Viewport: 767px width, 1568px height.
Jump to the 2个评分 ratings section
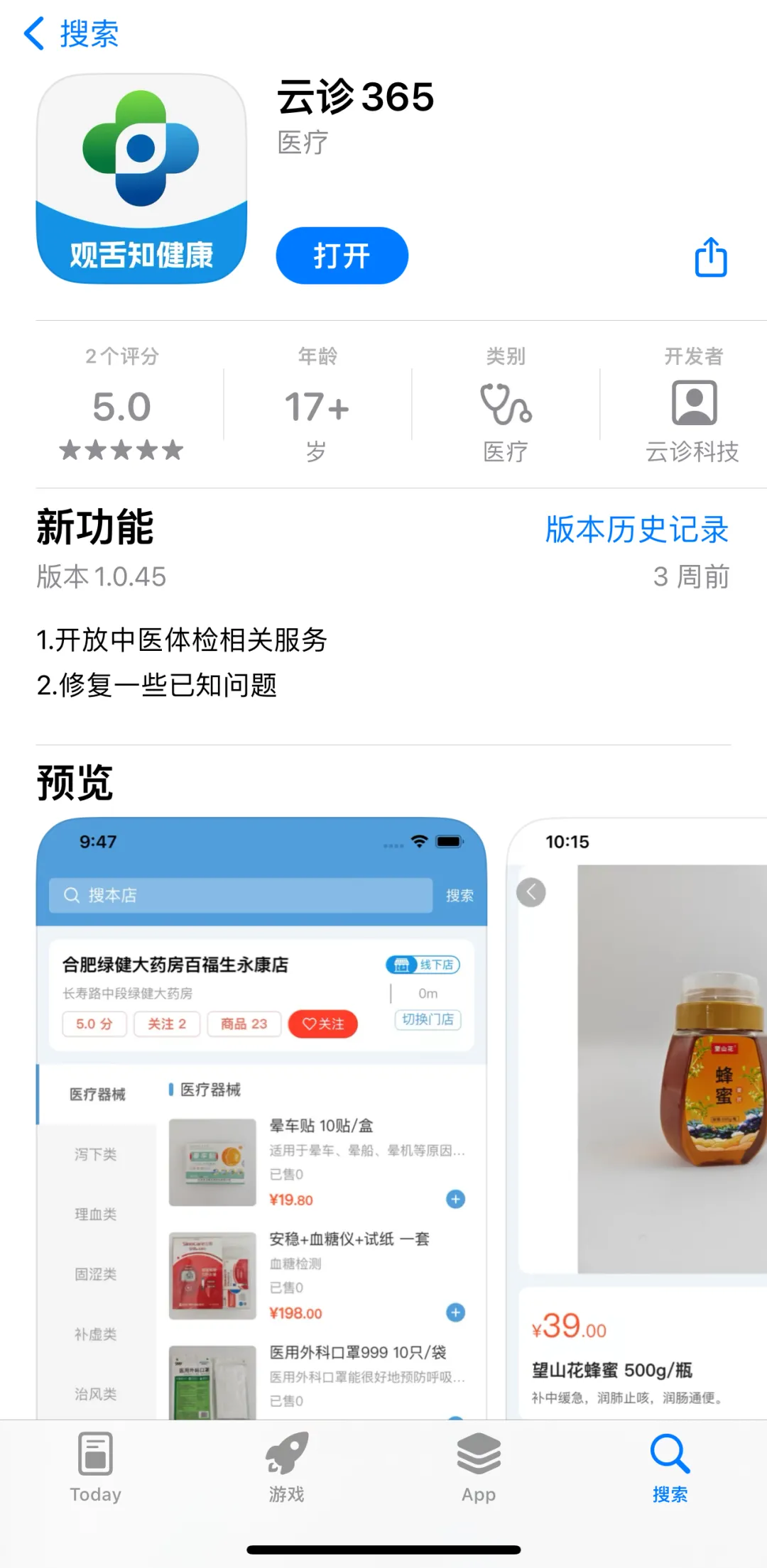[x=121, y=405]
